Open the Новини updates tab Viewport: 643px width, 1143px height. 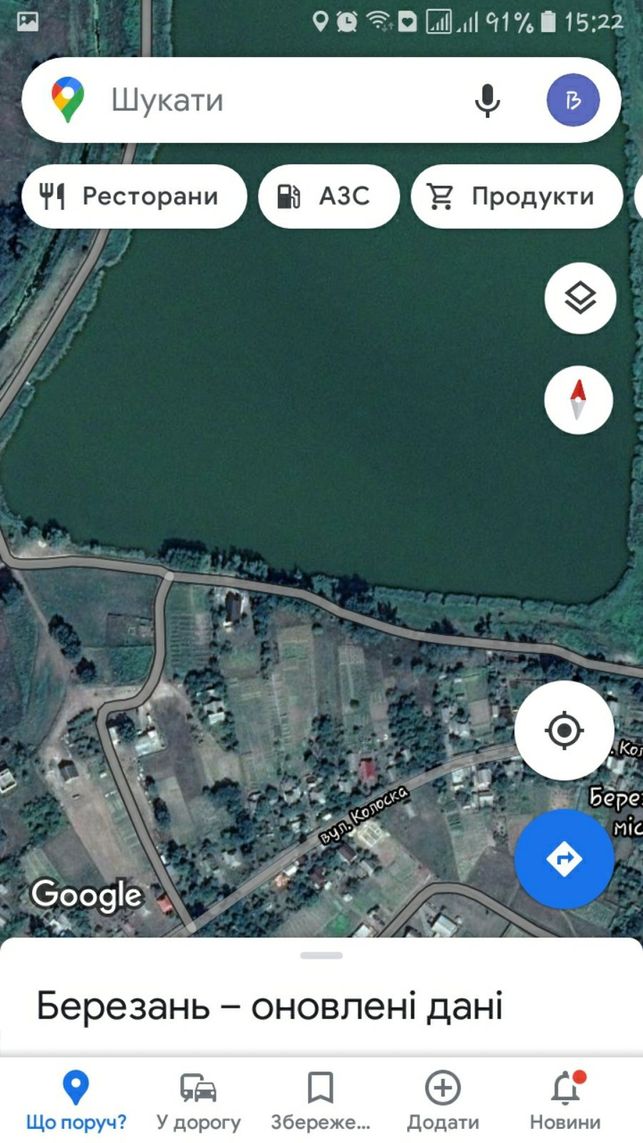566,1099
